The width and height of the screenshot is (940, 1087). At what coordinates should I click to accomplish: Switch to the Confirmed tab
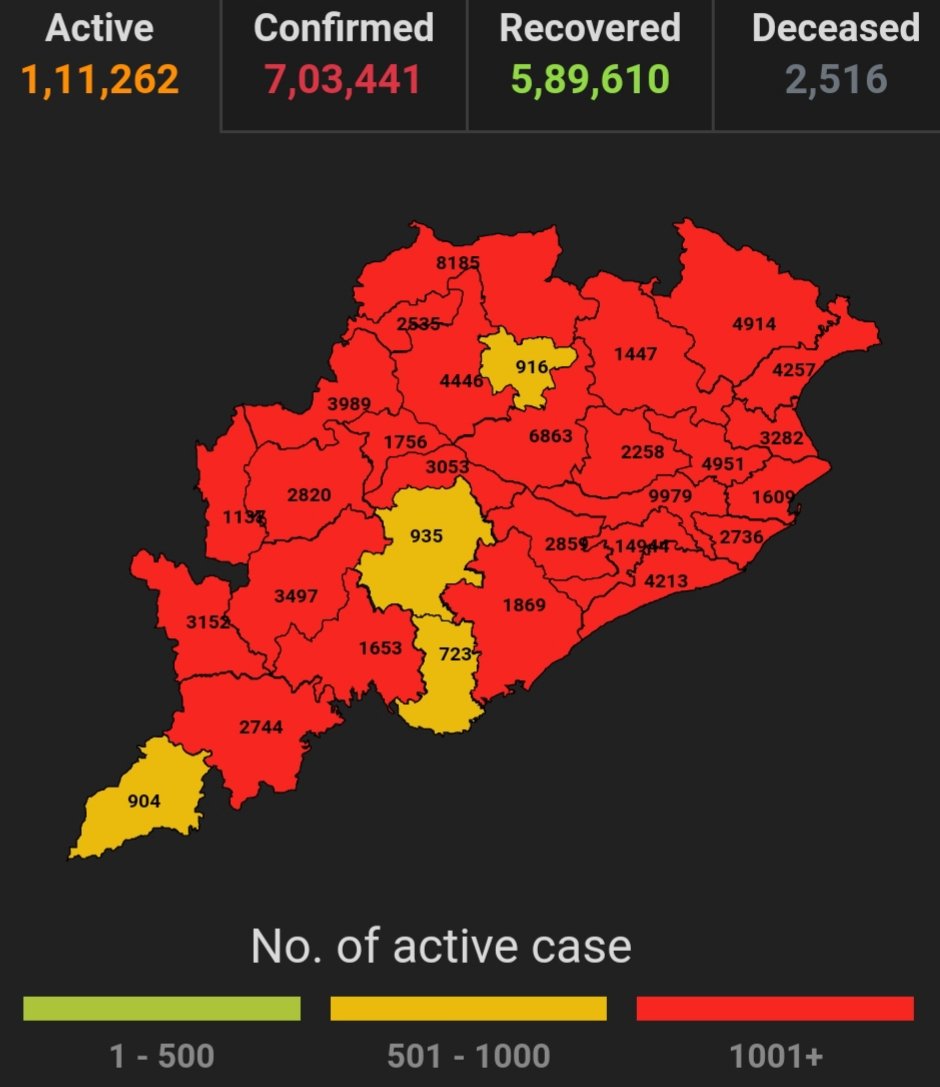(343, 55)
